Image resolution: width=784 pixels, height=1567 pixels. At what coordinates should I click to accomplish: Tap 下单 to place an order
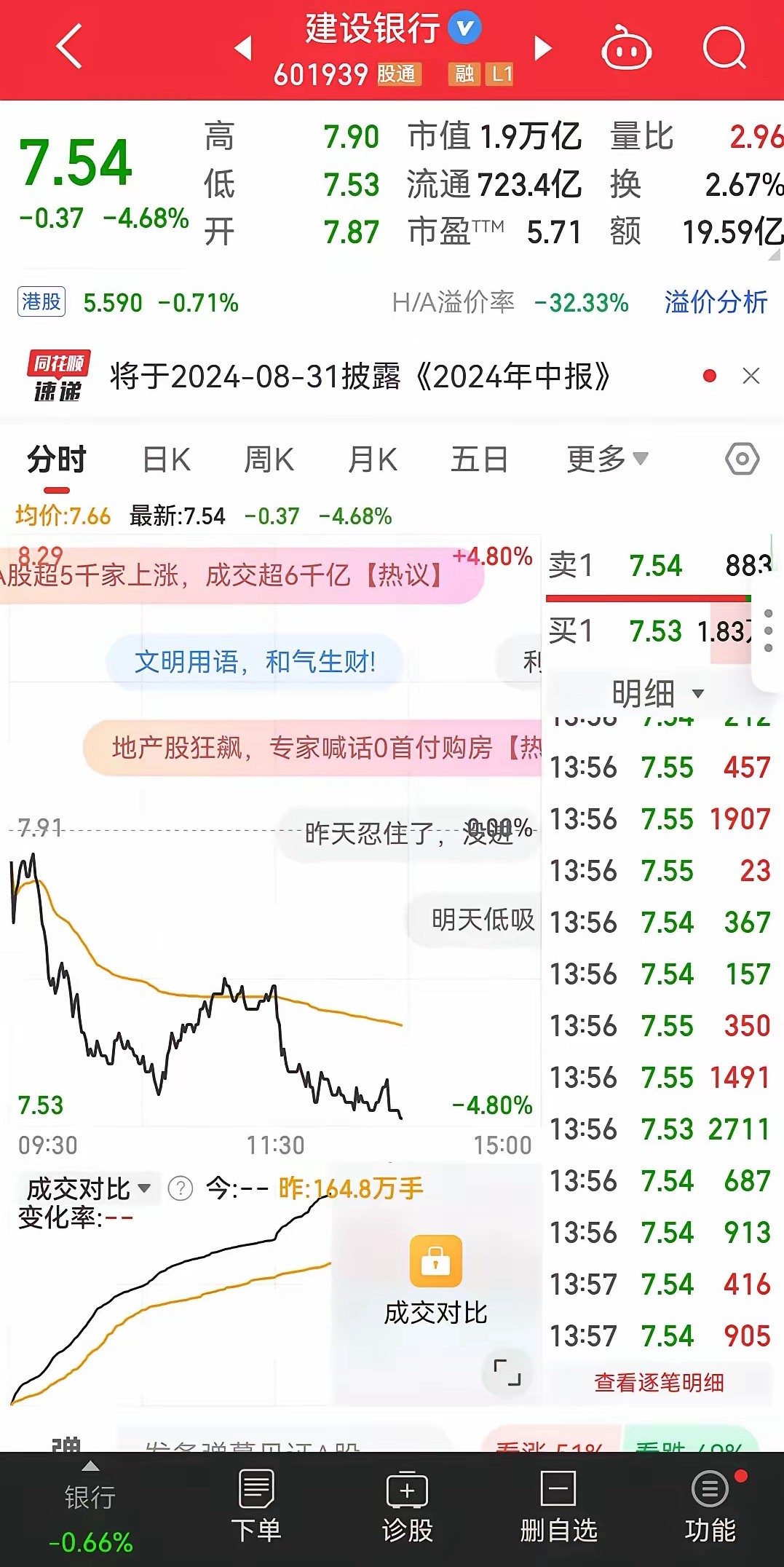click(256, 1506)
